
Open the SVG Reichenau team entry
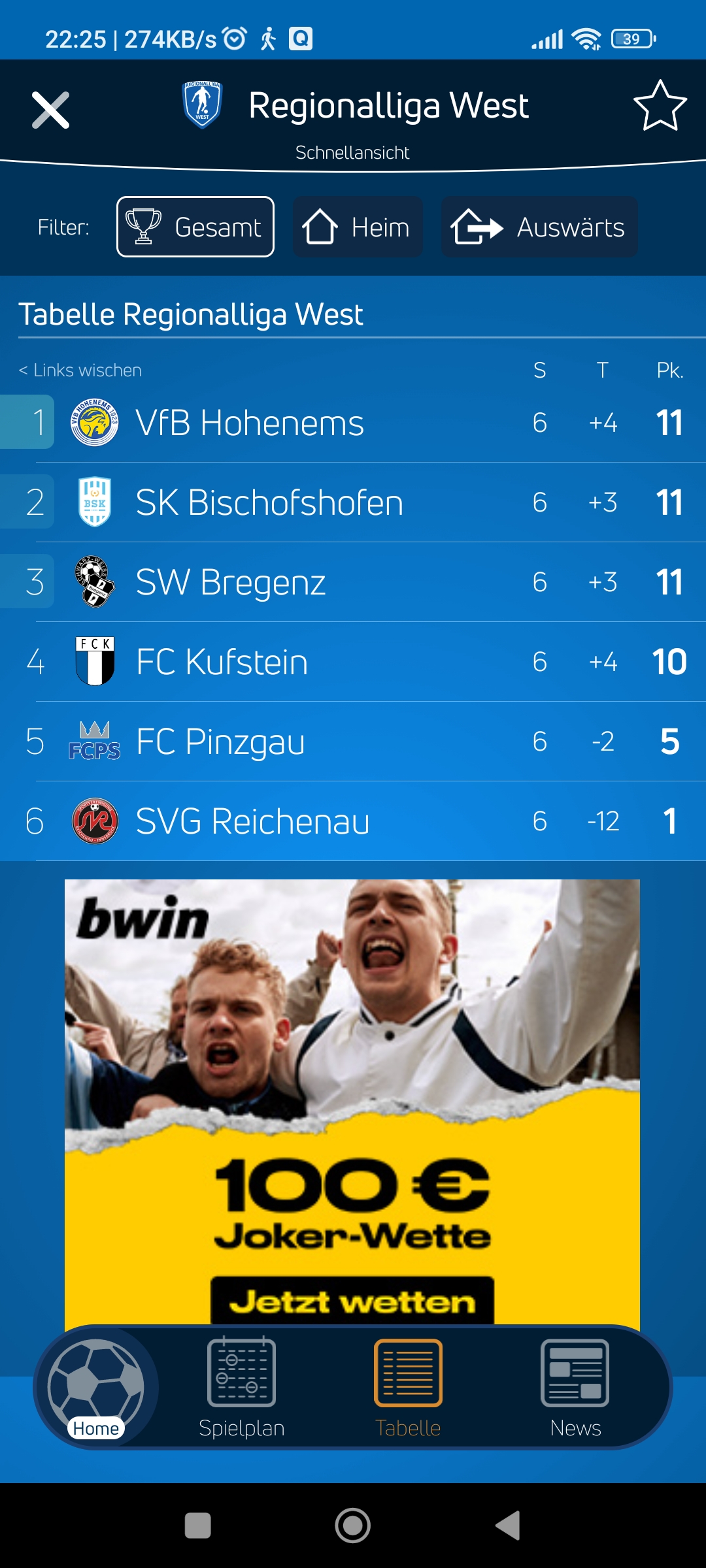(x=353, y=821)
